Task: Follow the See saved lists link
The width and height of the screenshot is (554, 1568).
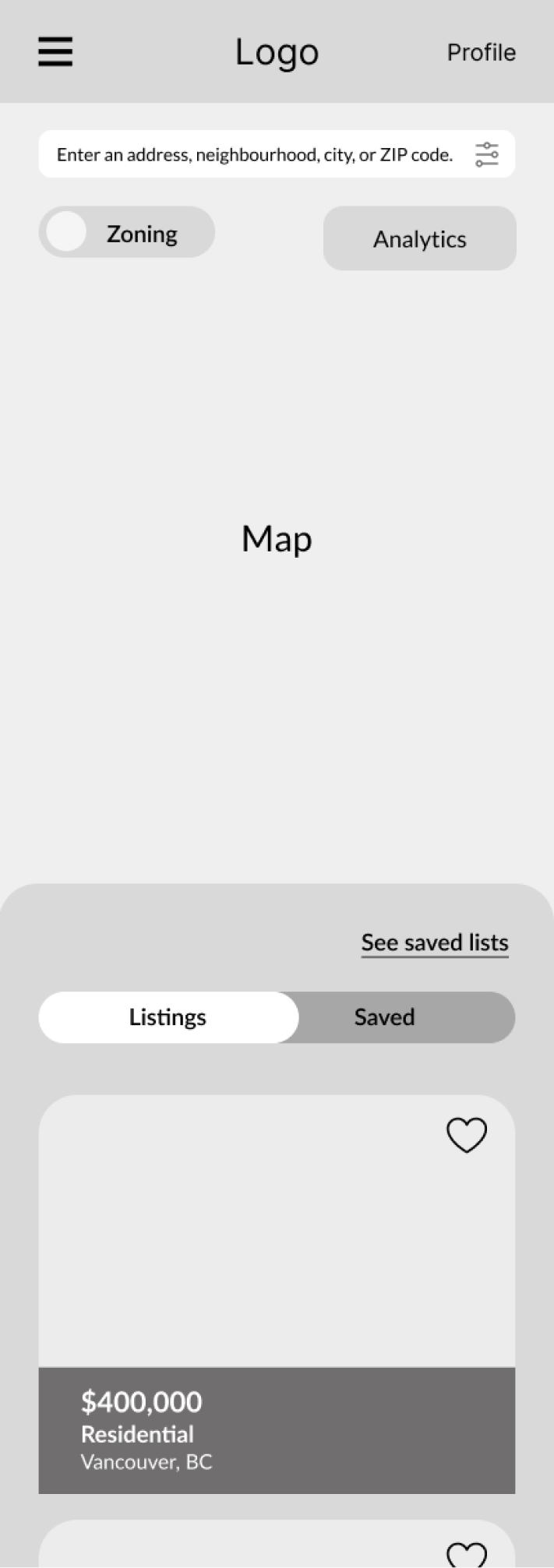Action: 435,943
